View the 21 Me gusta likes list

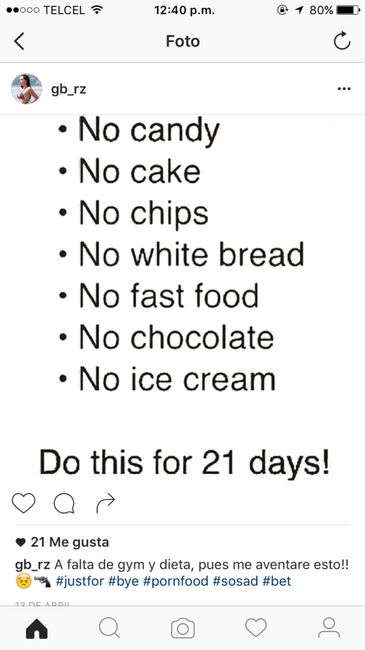(x=62, y=542)
